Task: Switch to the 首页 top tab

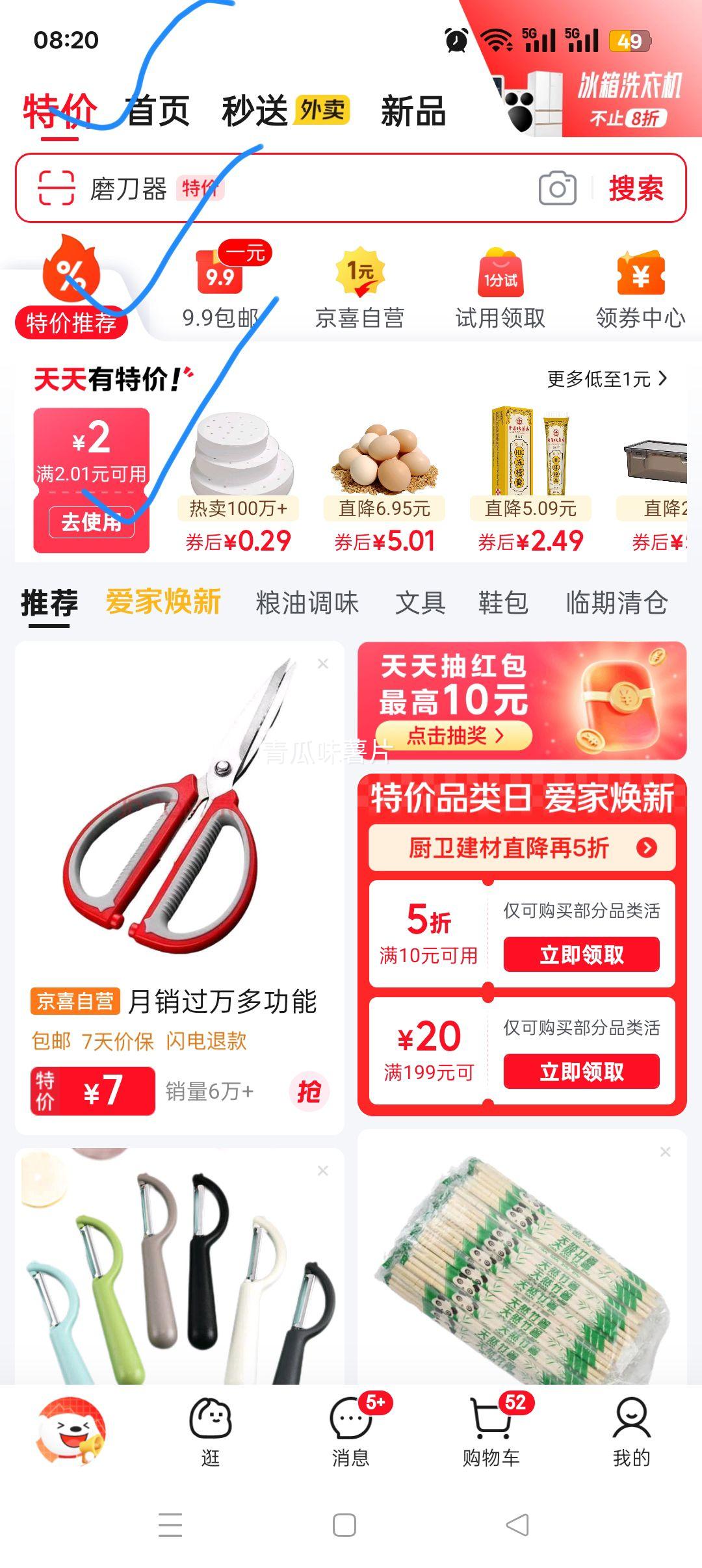Action: 158,111
